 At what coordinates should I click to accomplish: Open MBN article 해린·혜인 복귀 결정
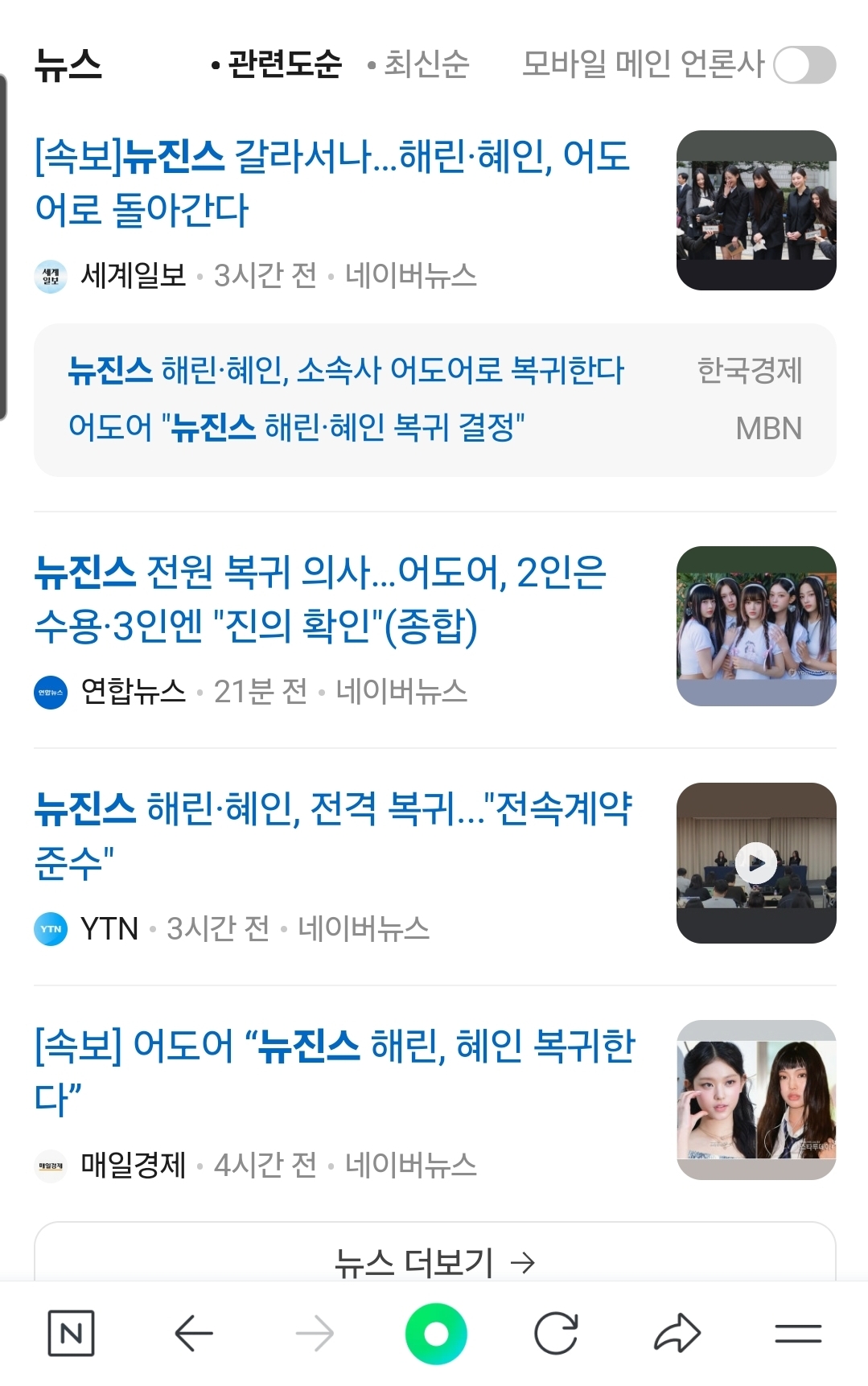point(296,428)
